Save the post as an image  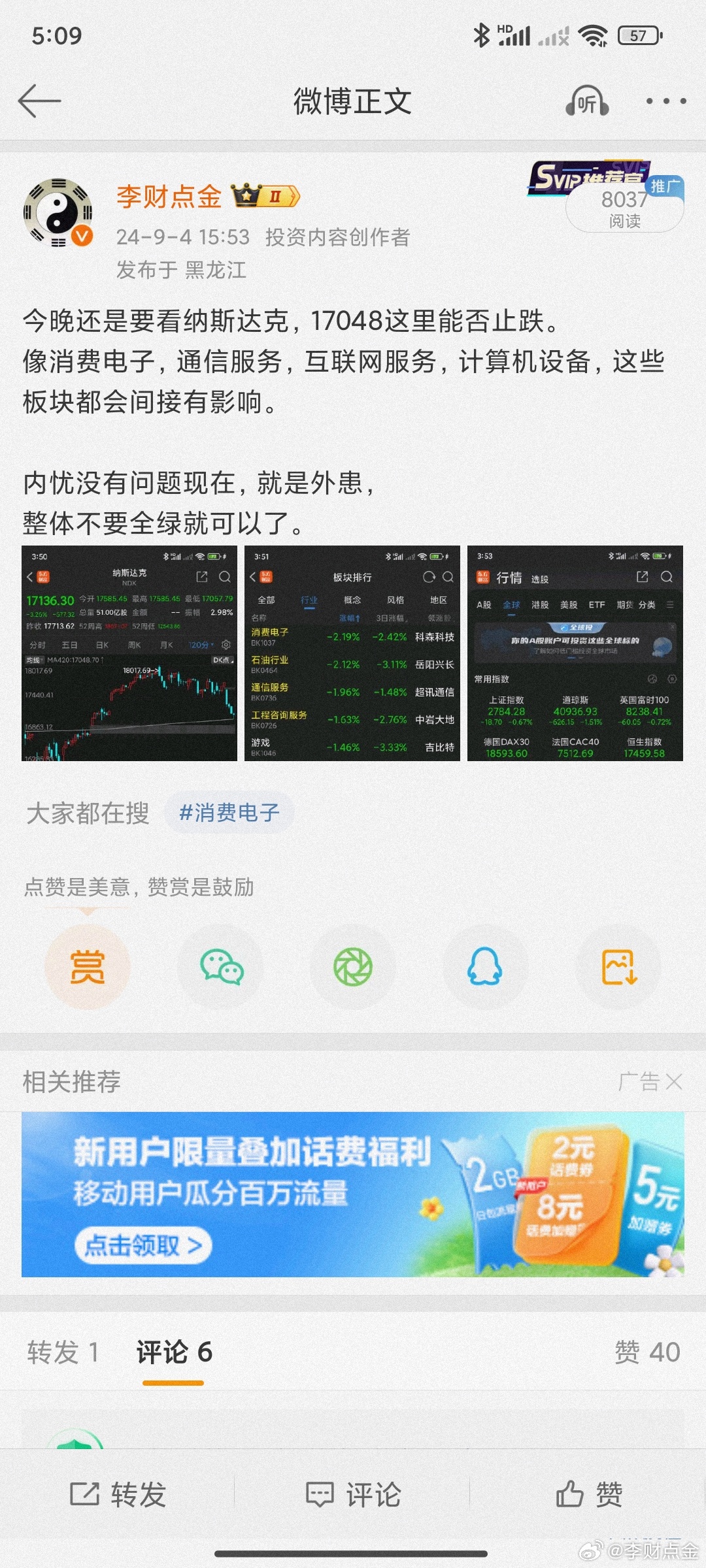point(618,967)
